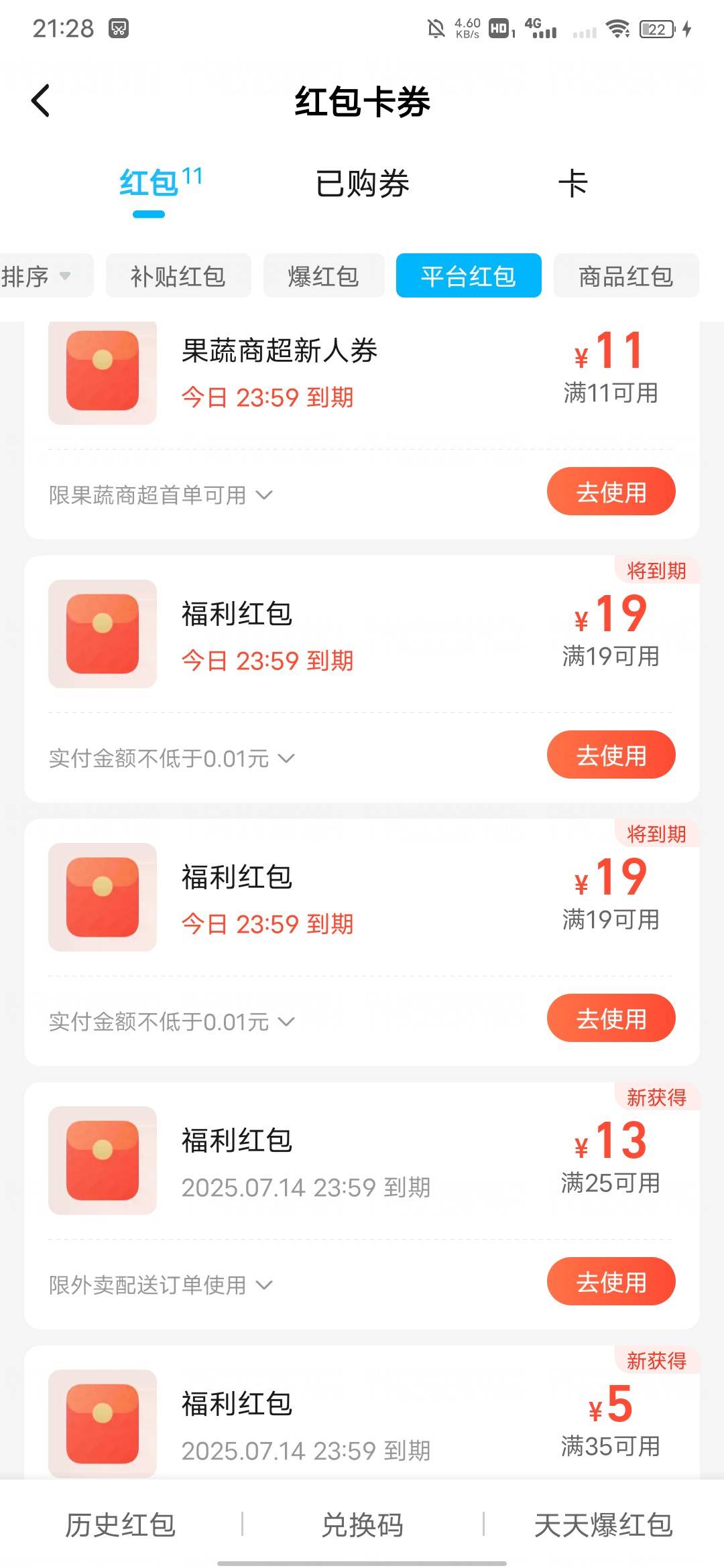The height and width of the screenshot is (1568, 724).
Task: Go back using the top-left arrow
Action: coord(41,101)
